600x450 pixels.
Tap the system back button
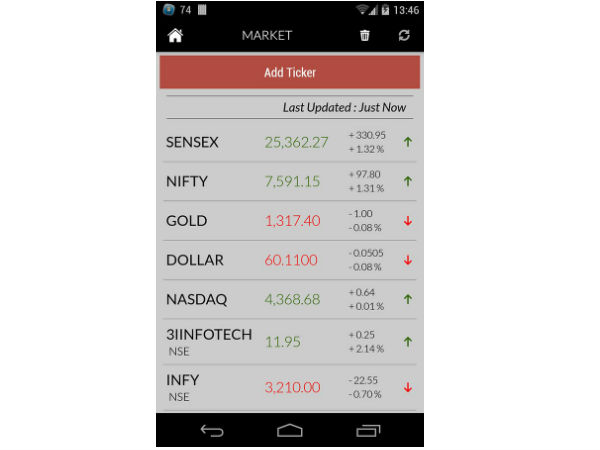[212, 431]
